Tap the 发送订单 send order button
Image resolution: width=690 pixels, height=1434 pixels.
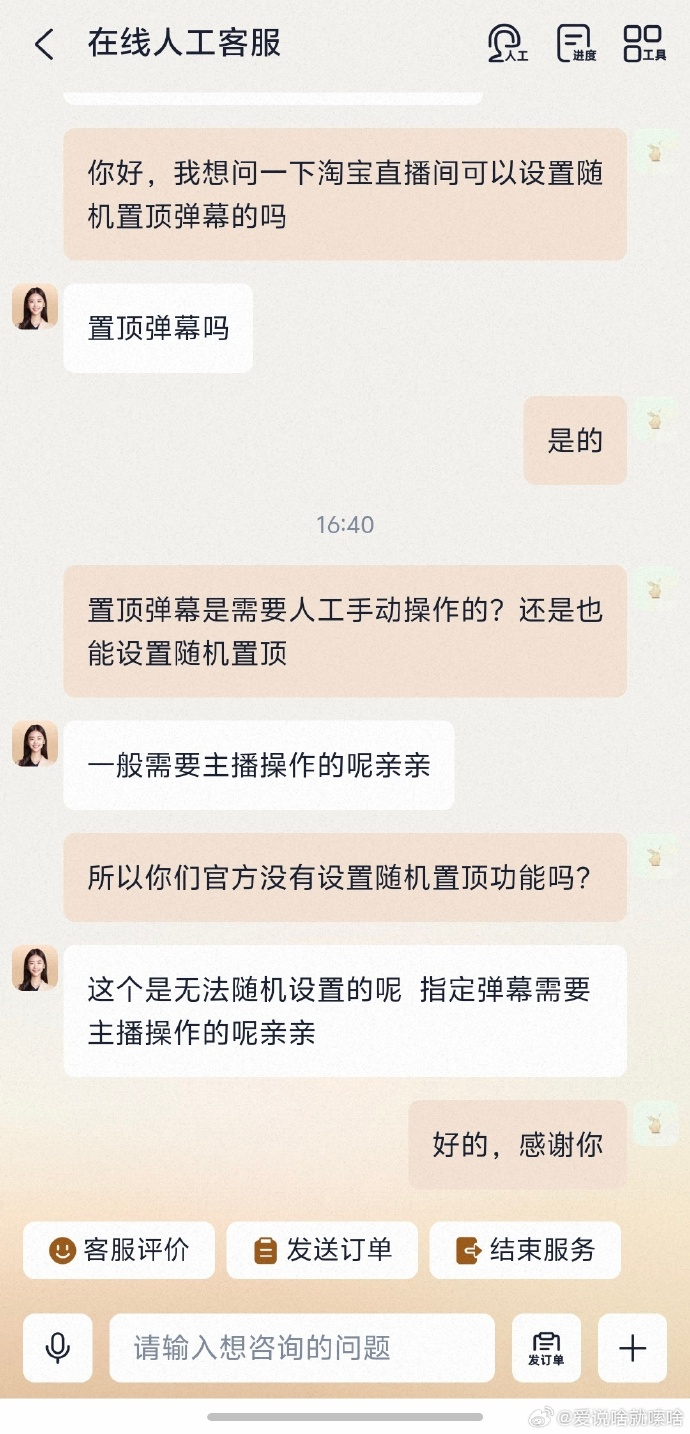(x=322, y=1250)
